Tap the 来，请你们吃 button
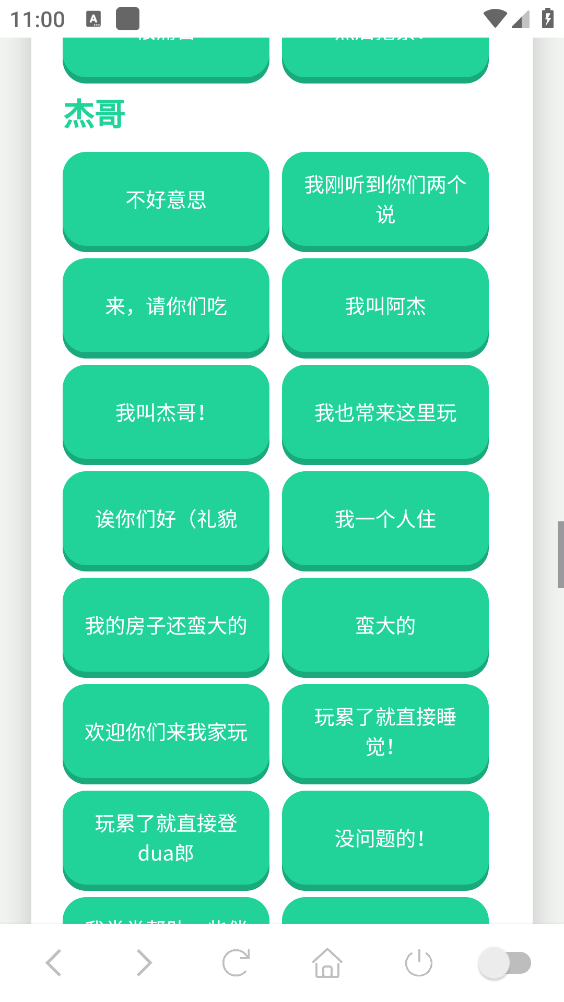The image size is (564, 1002). (x=166, y=307)
